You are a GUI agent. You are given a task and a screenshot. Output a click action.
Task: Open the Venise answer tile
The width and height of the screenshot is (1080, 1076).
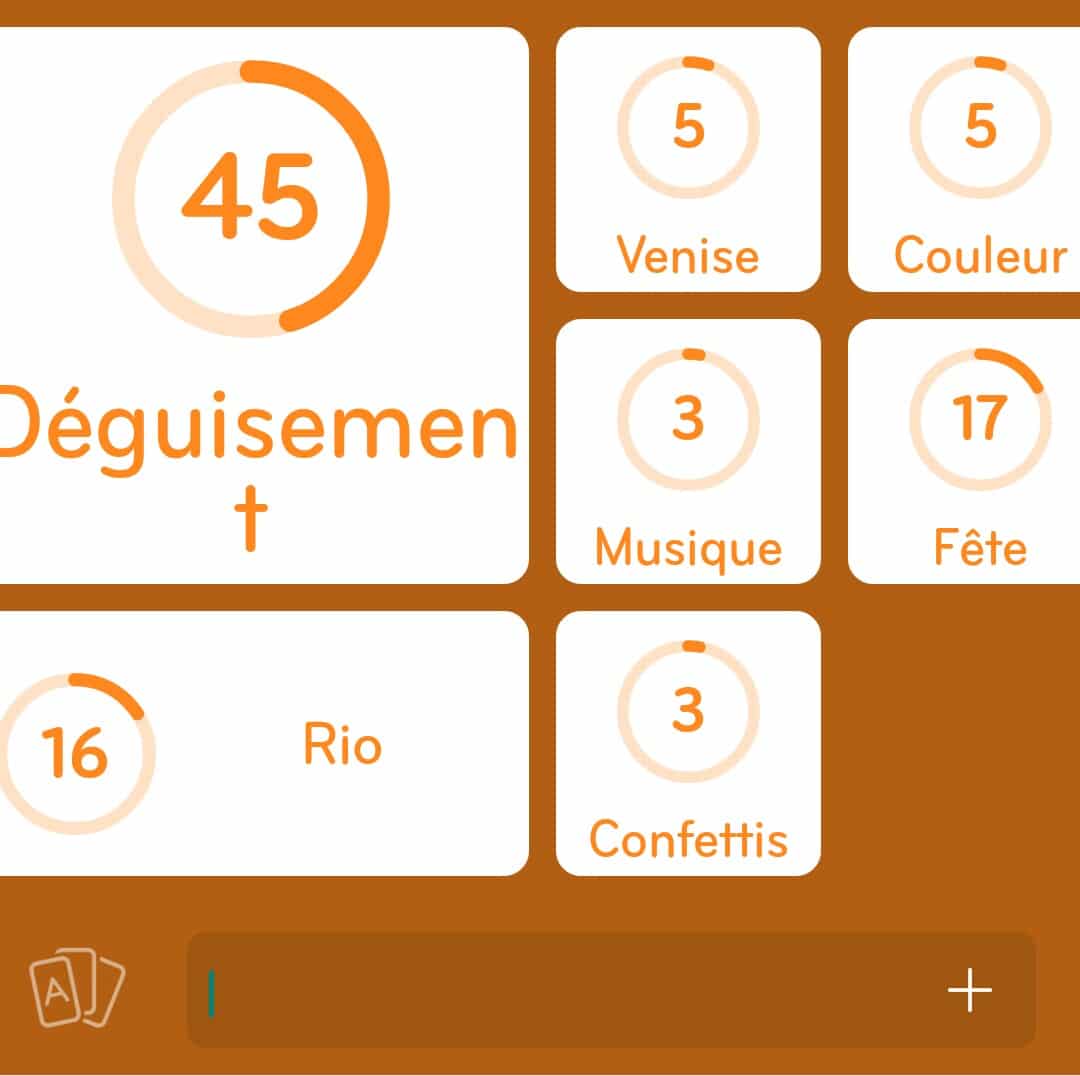(x=688, y=160)
